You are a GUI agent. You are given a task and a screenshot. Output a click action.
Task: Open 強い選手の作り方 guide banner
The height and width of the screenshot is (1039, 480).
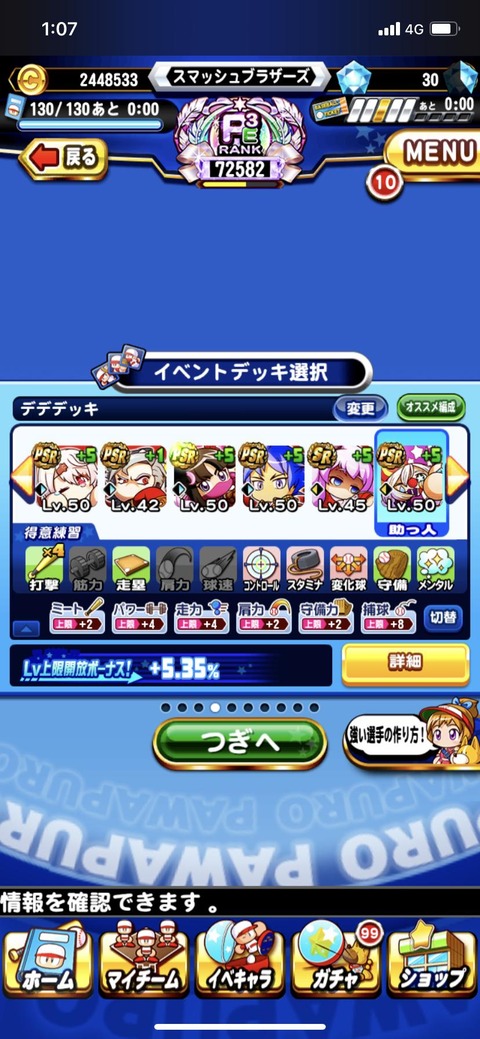[411, 734]
